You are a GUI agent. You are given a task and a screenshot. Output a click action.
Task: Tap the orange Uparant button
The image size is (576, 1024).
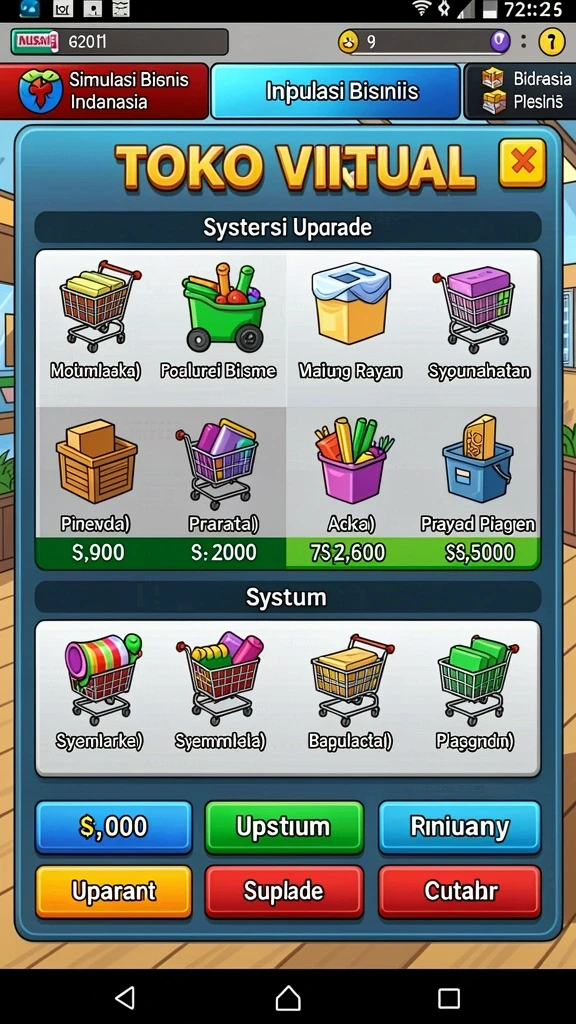[x=114, y=891]
